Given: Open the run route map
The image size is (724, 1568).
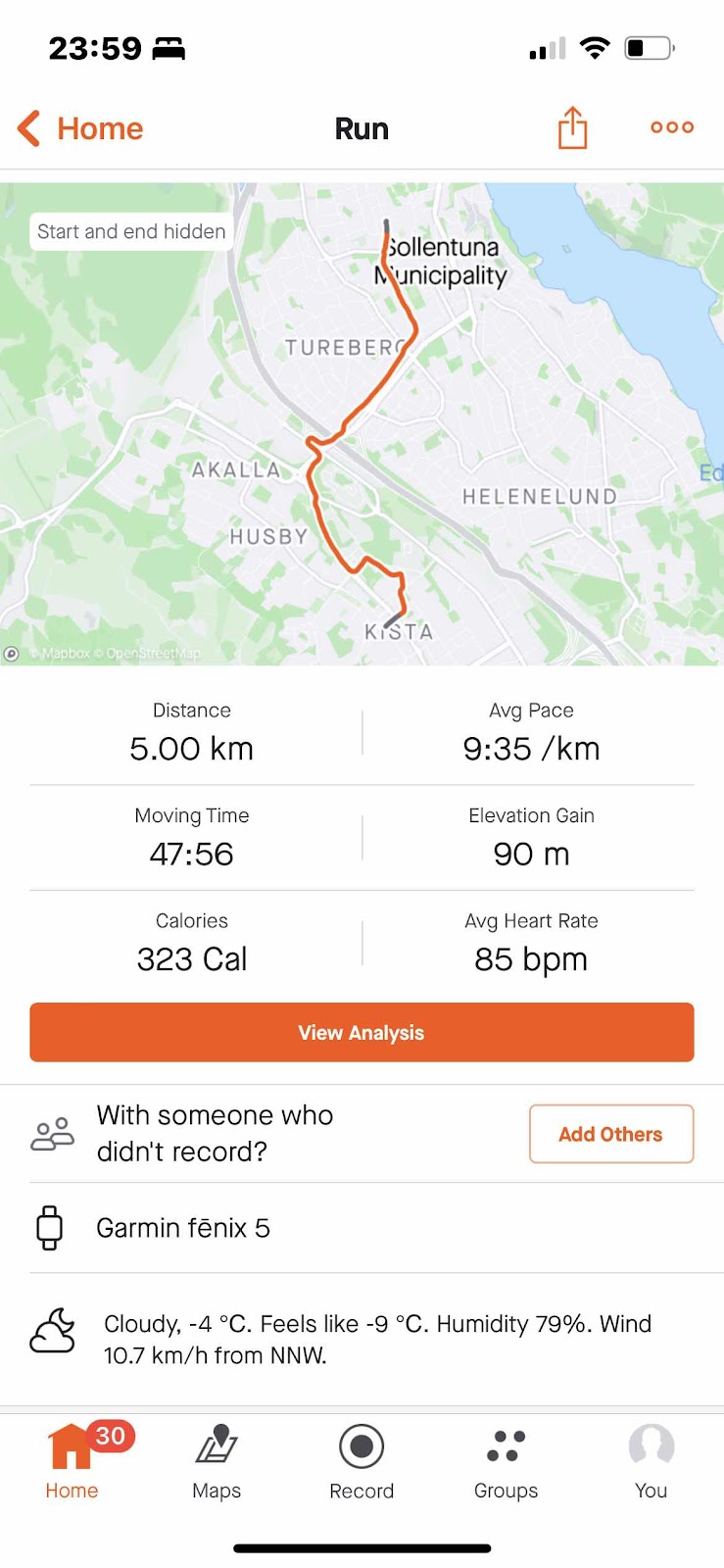Looking at the screenshot, I should point(362,423).
